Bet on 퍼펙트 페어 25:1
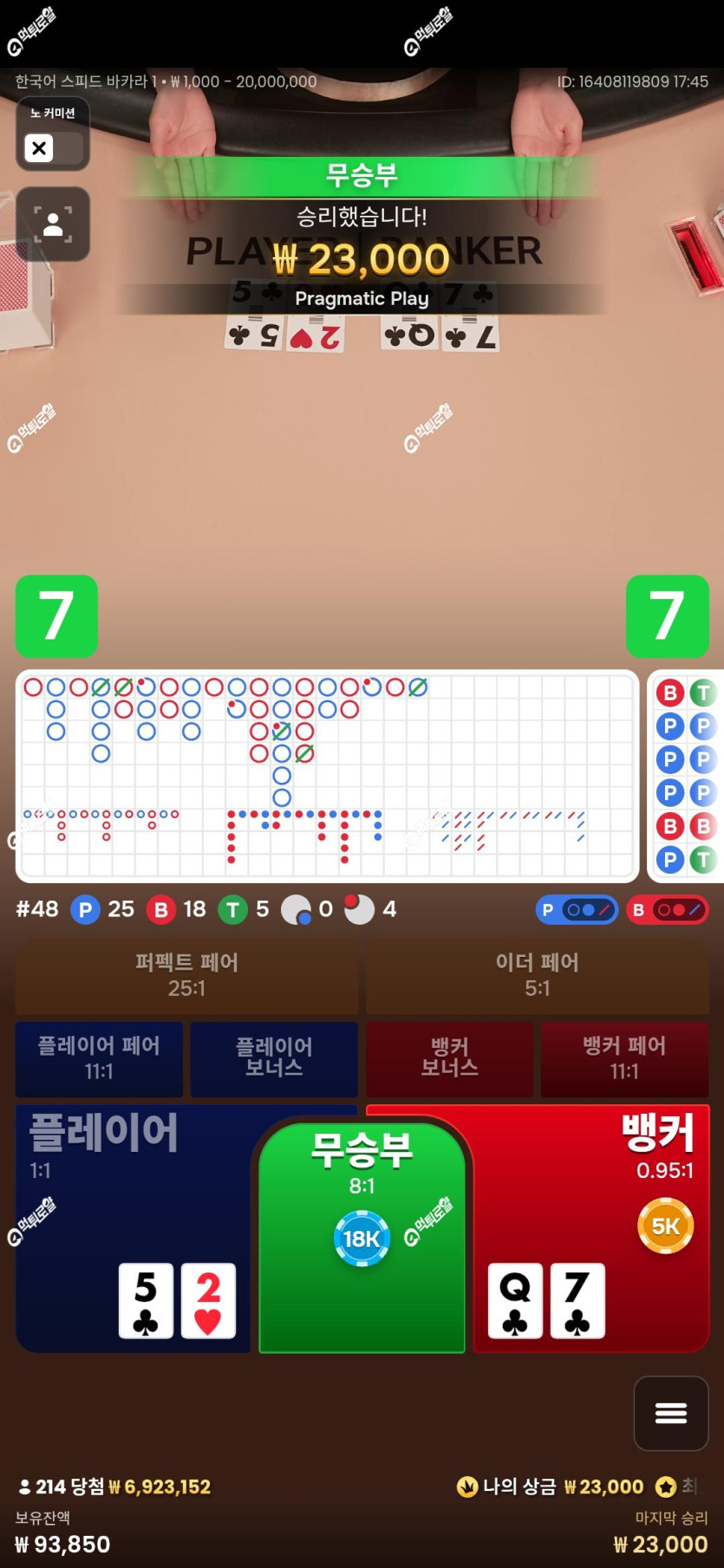The image size is (724, 1568). coord(186,975)
